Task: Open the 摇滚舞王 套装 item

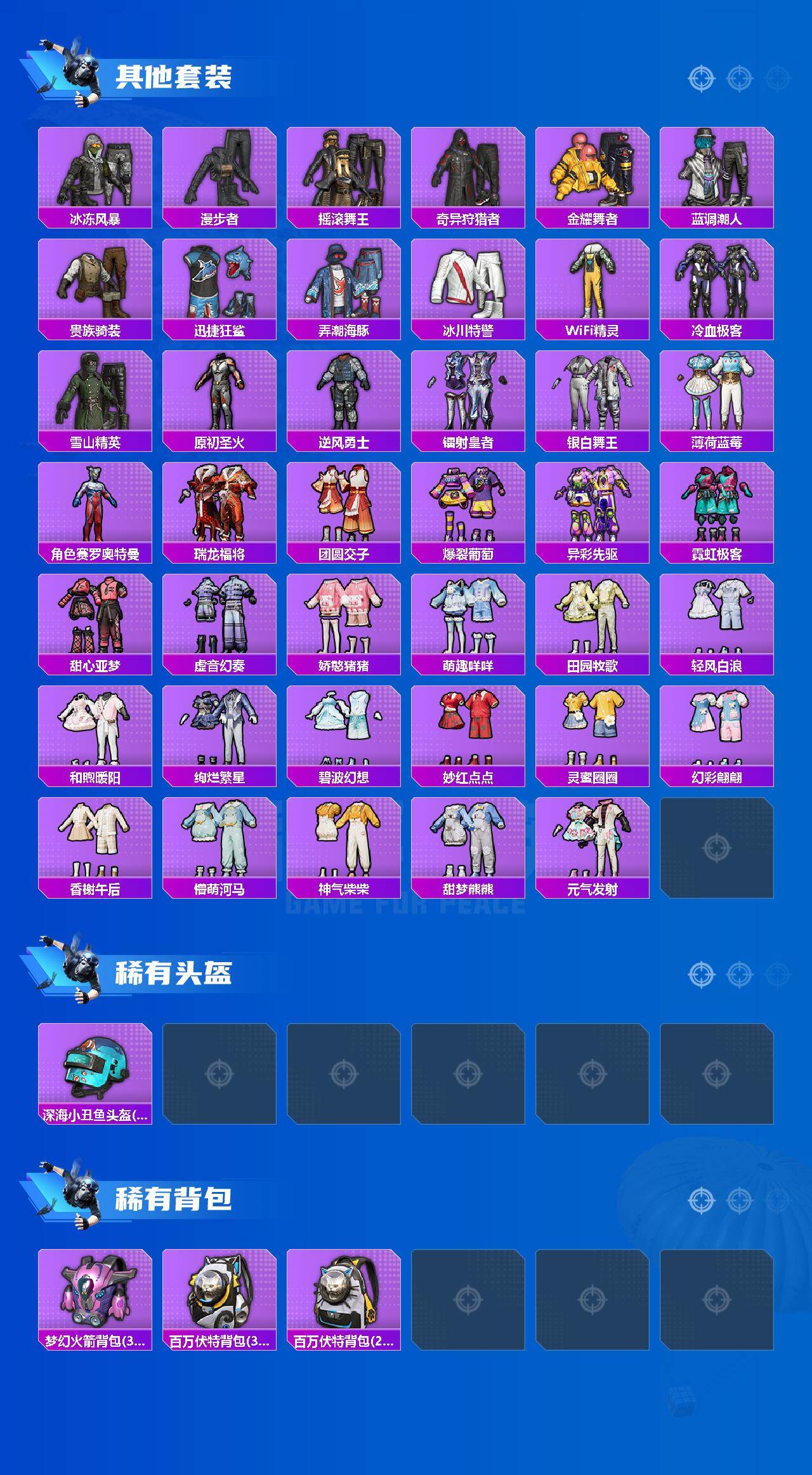Action: (x=344, y=168)
